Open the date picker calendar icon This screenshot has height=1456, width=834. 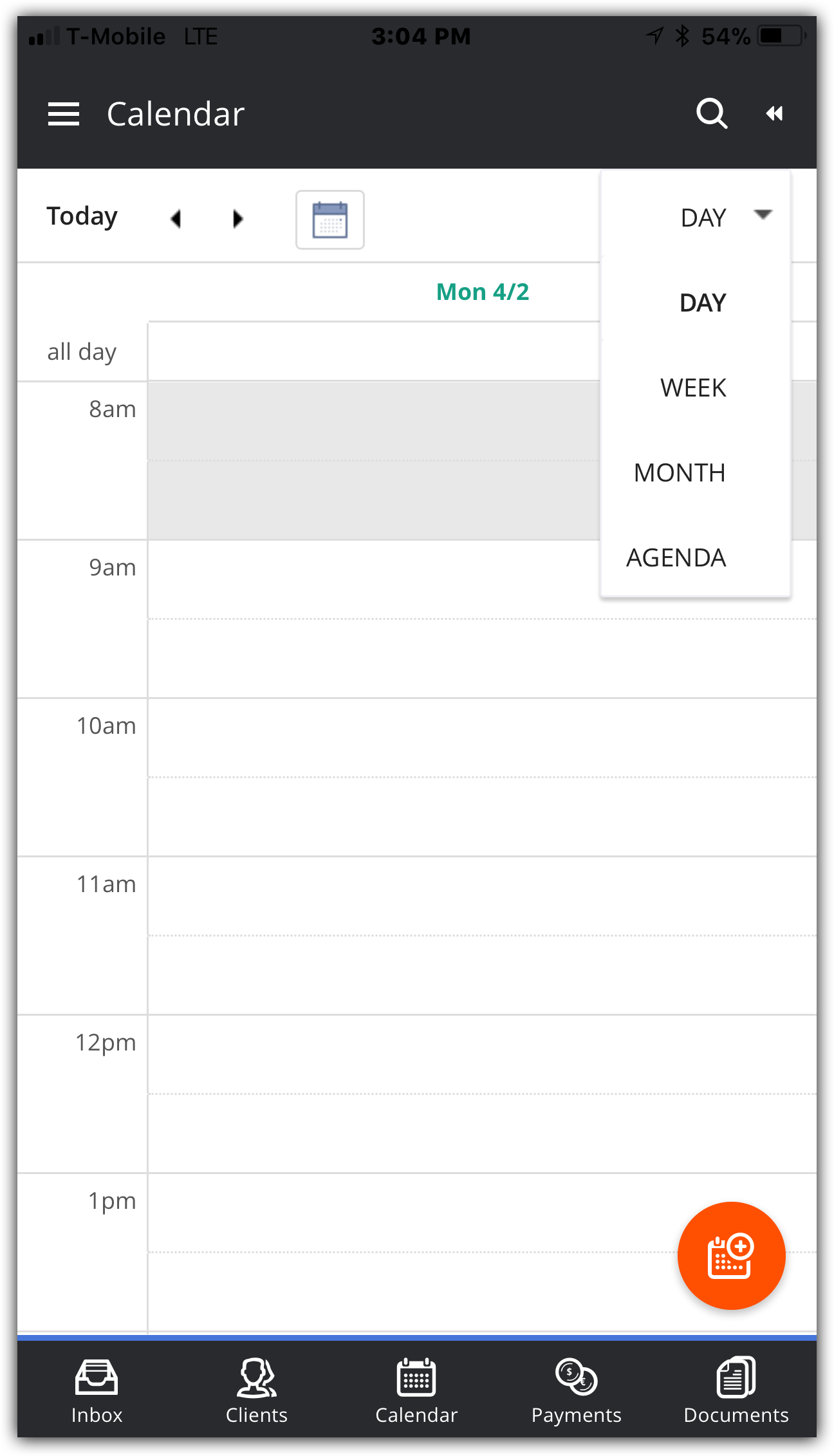click(330, 219)
